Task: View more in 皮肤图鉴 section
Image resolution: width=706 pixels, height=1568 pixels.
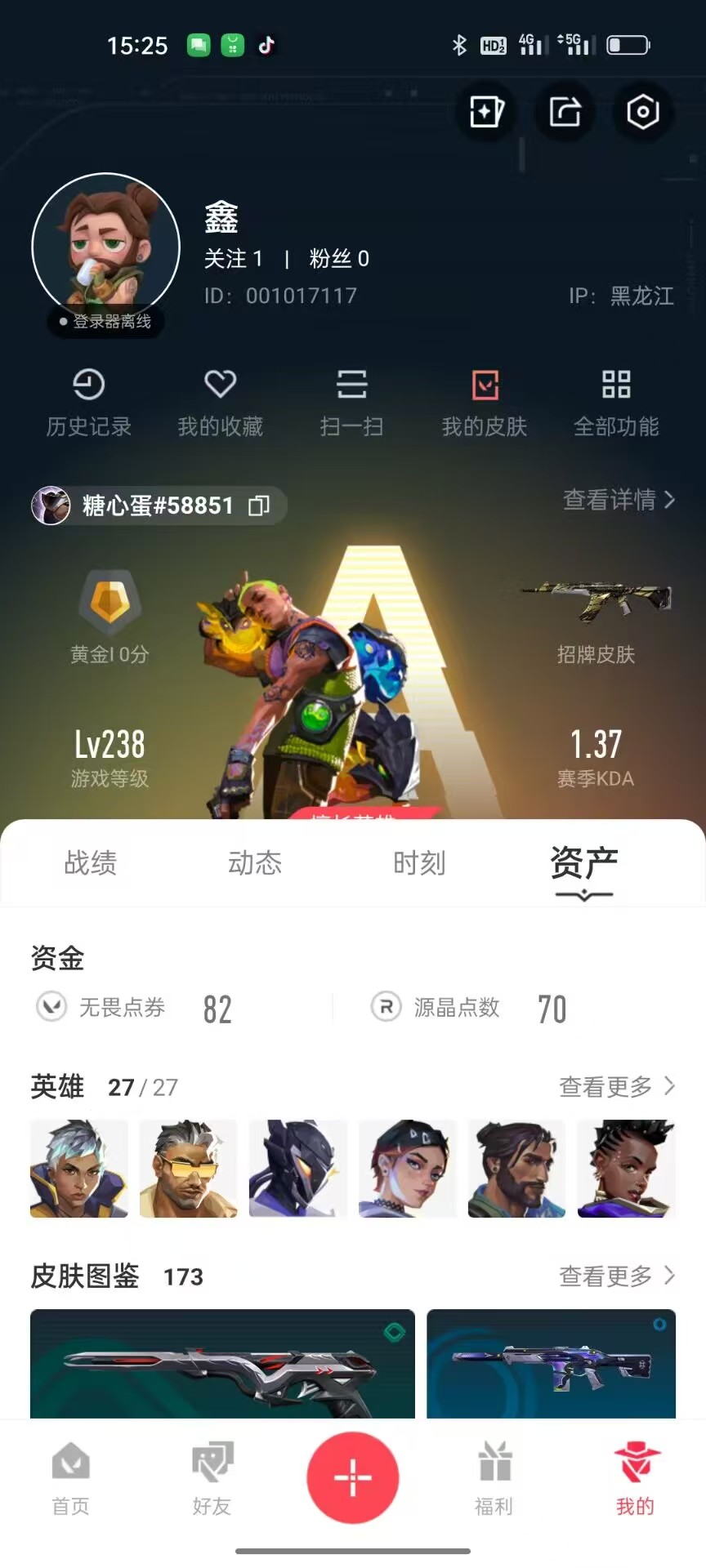Action: [616, 1276]
